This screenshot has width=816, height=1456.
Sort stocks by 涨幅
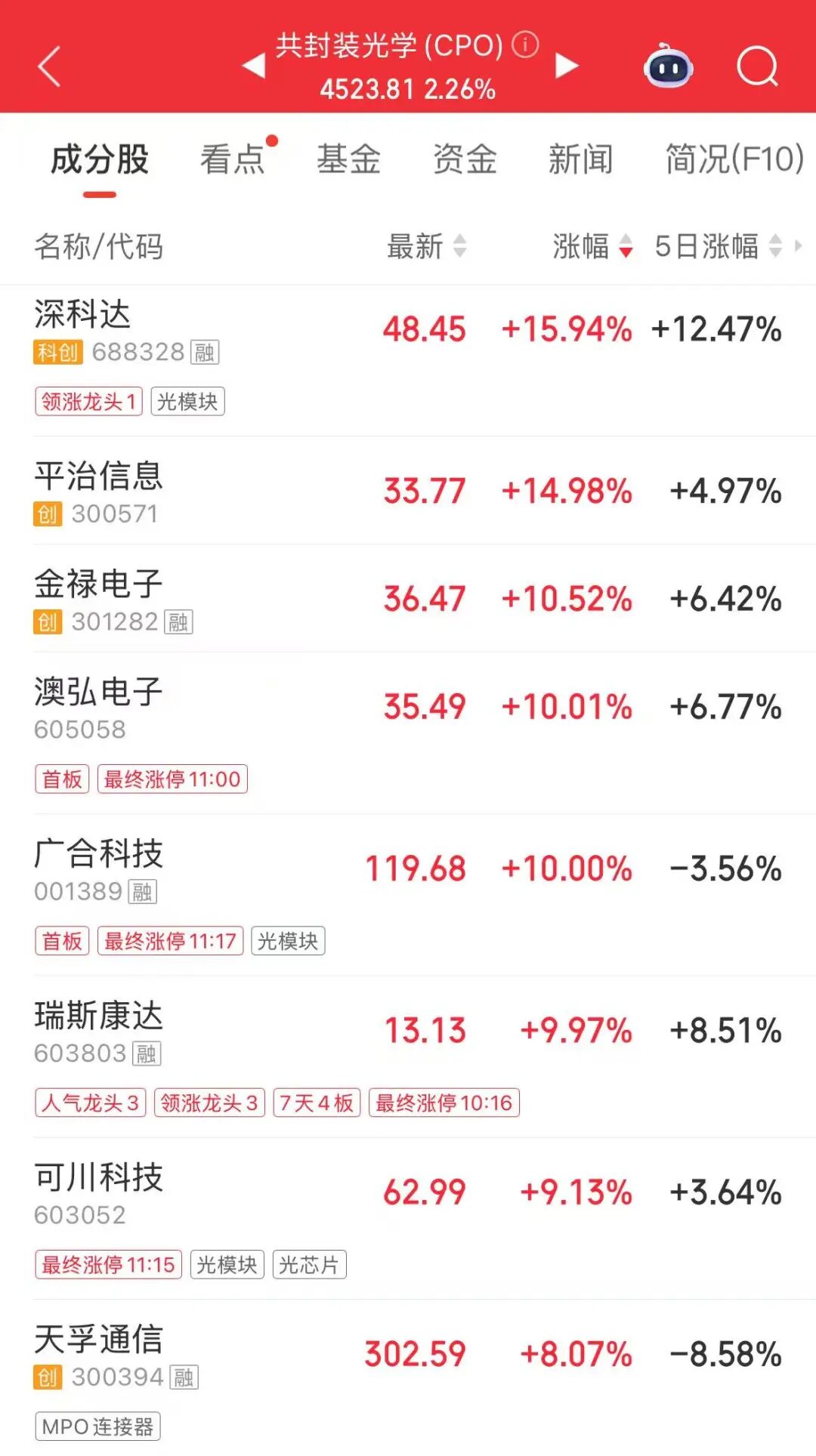click(x=592, y=246)
